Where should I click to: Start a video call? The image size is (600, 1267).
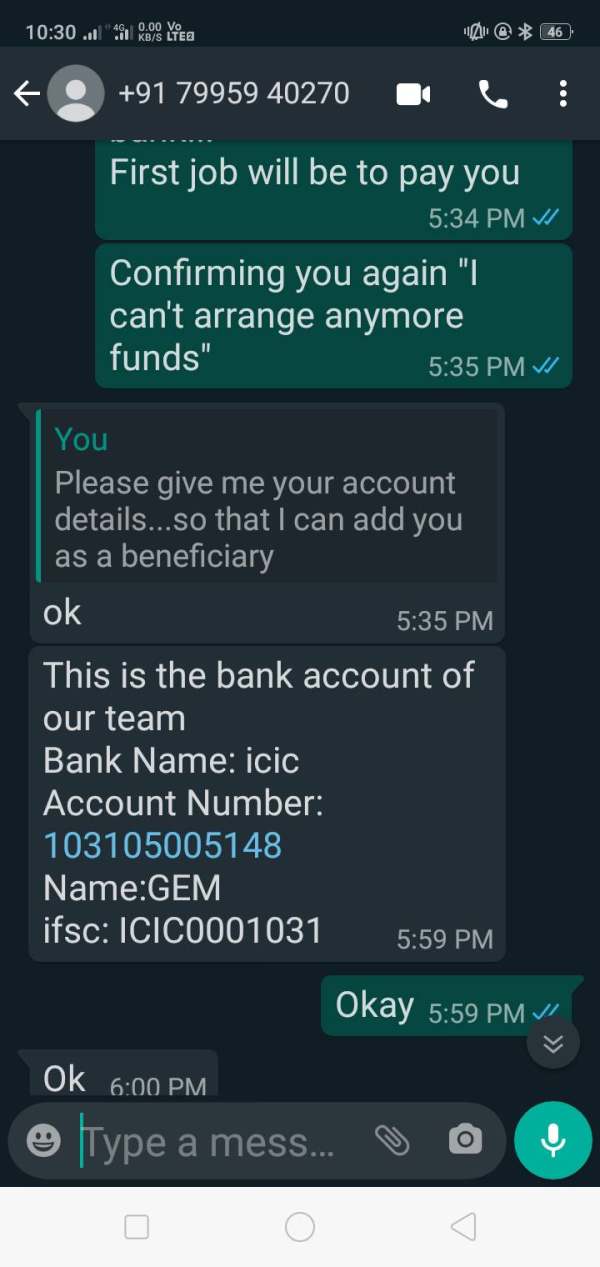pyautogui.click(x=413, y=94)
